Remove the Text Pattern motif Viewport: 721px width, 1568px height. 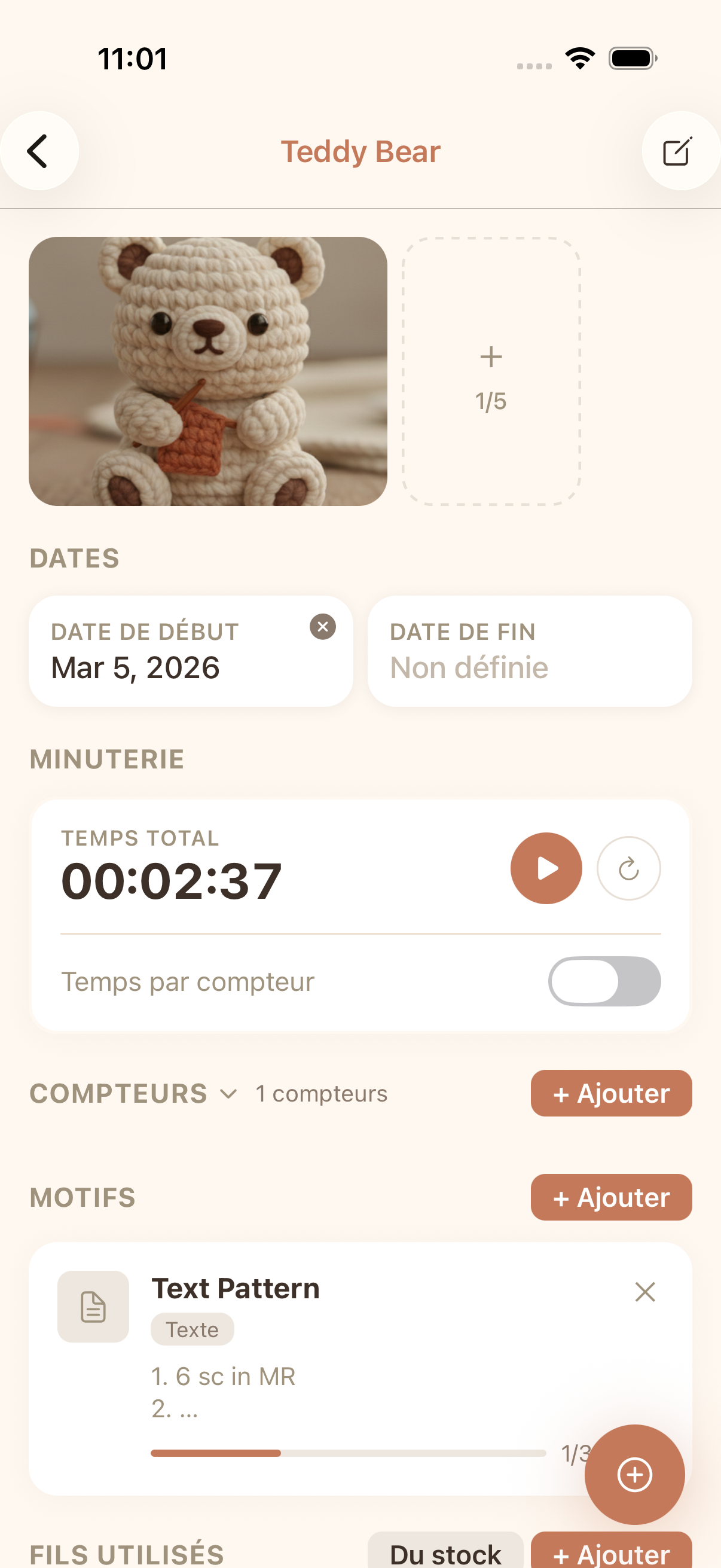tap(644, 1291)
